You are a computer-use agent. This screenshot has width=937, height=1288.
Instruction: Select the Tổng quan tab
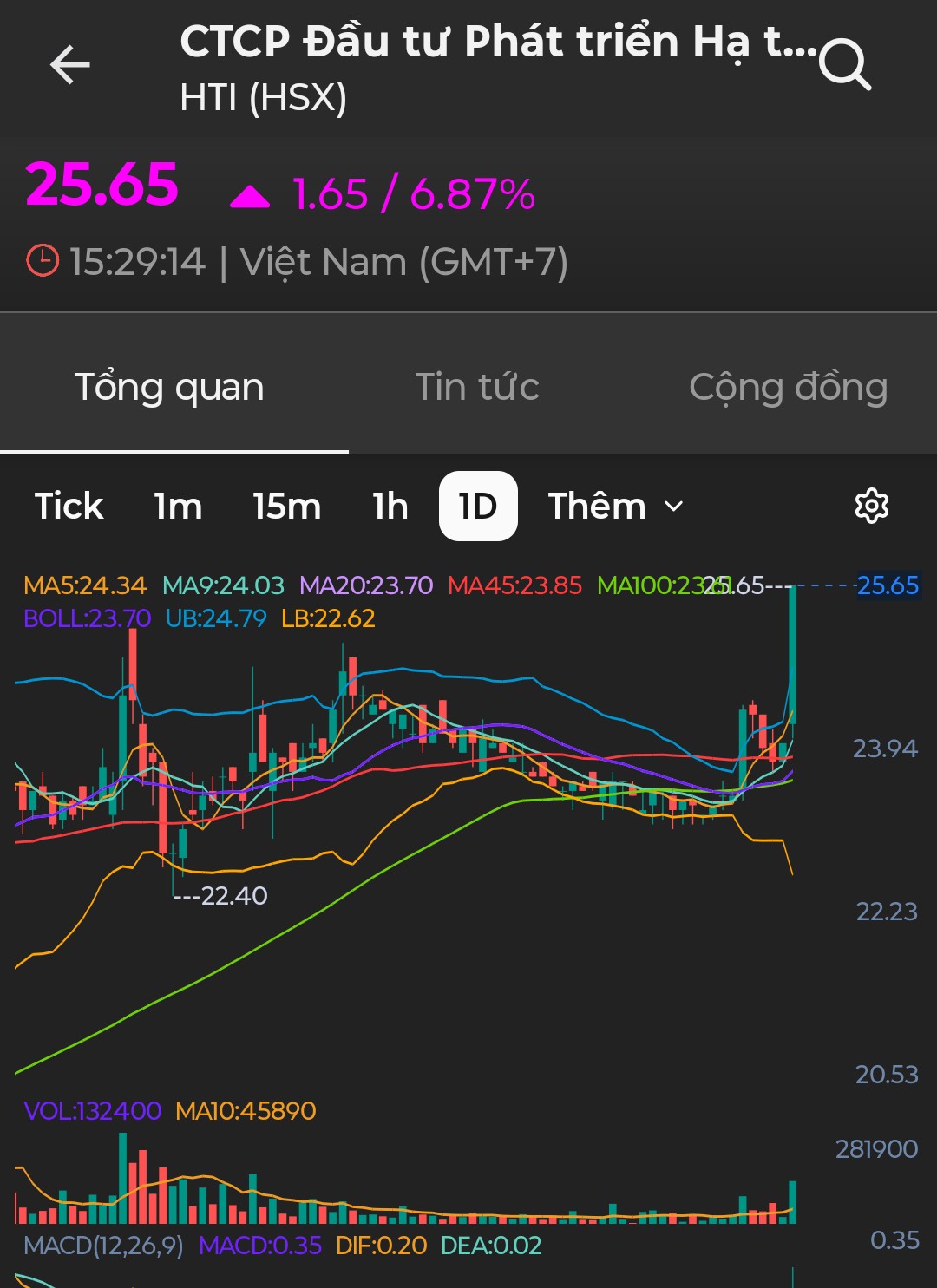pos(170,387)
